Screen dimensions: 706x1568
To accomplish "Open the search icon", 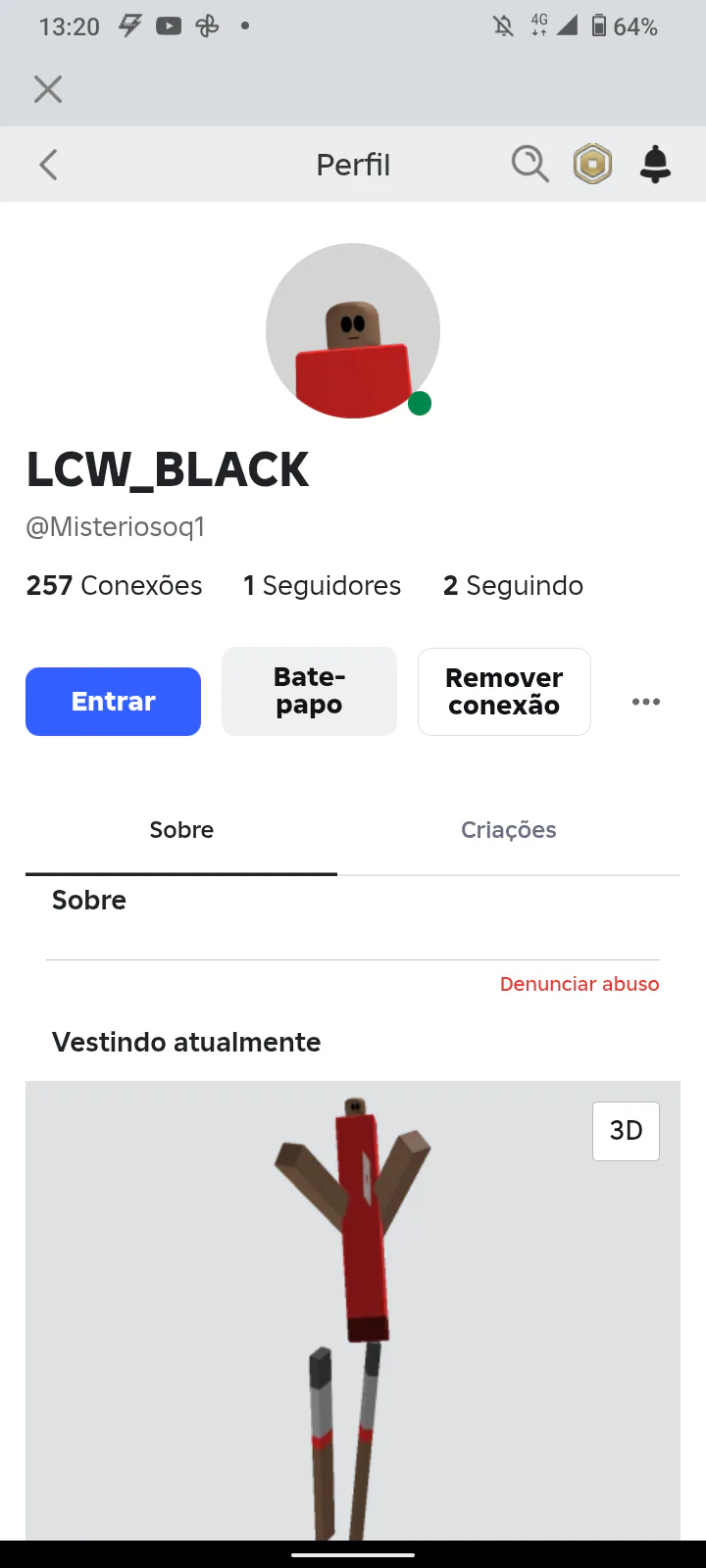I will tap(529, 164).
